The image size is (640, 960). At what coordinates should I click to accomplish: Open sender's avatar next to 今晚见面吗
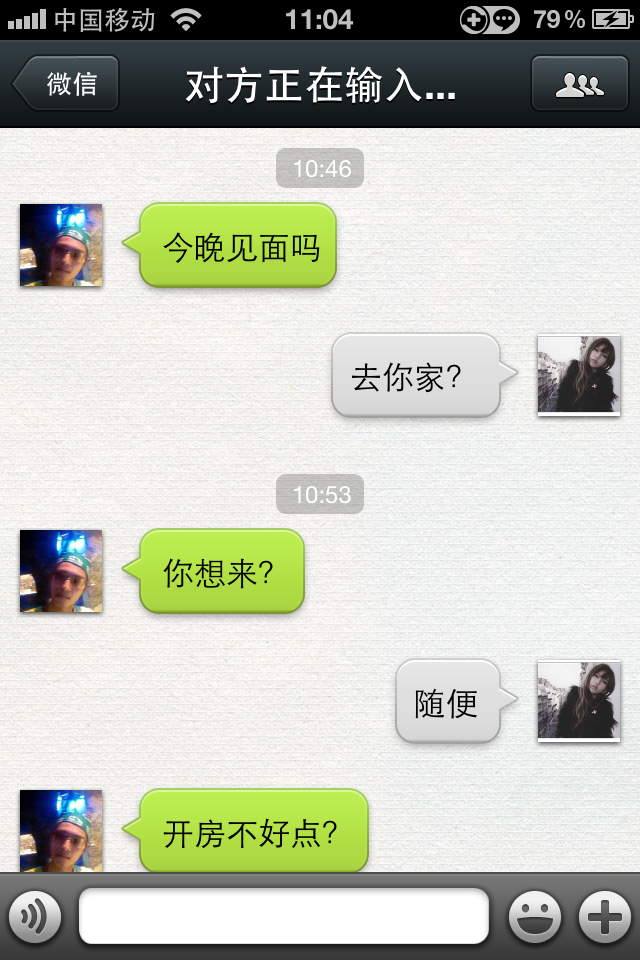(61, 245)
